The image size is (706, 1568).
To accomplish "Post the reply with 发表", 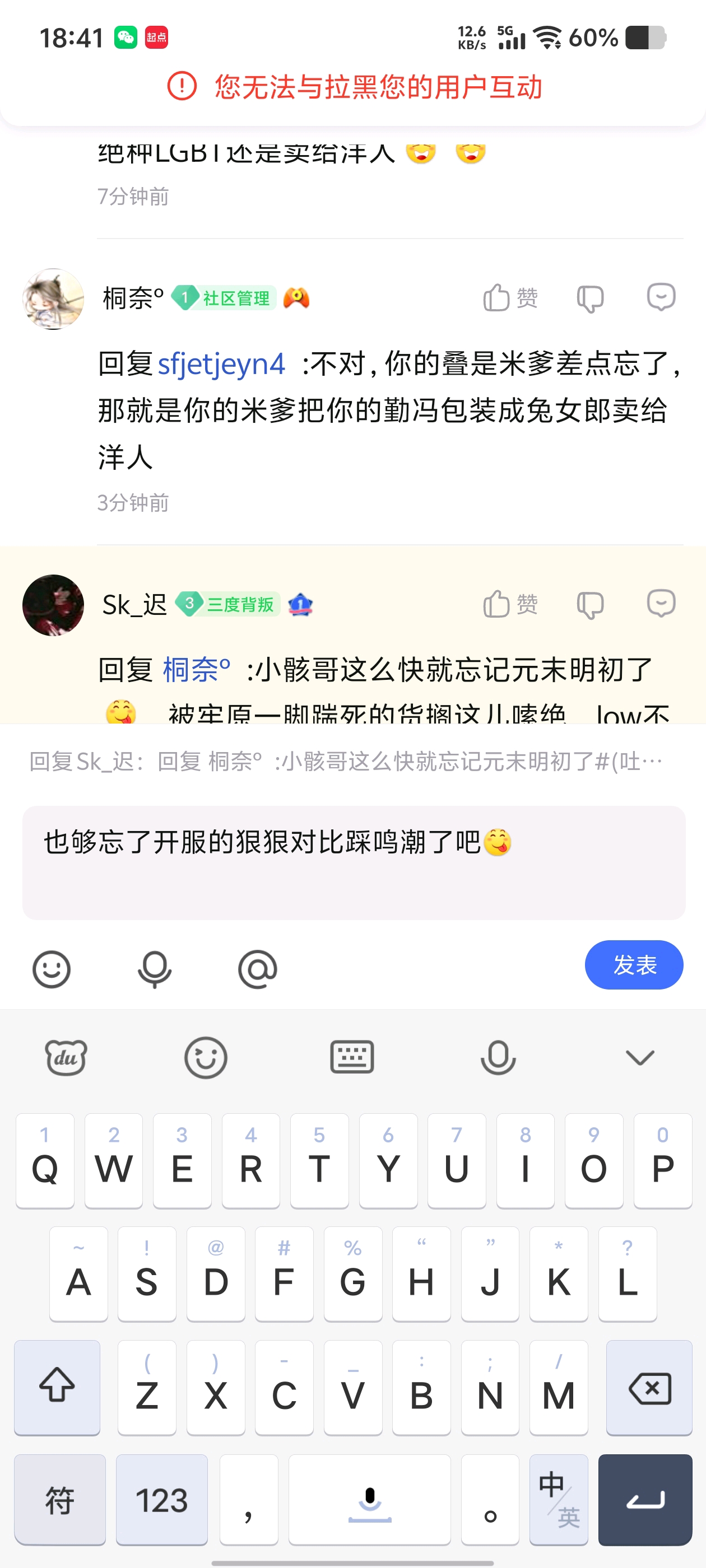I will [634, 965].
